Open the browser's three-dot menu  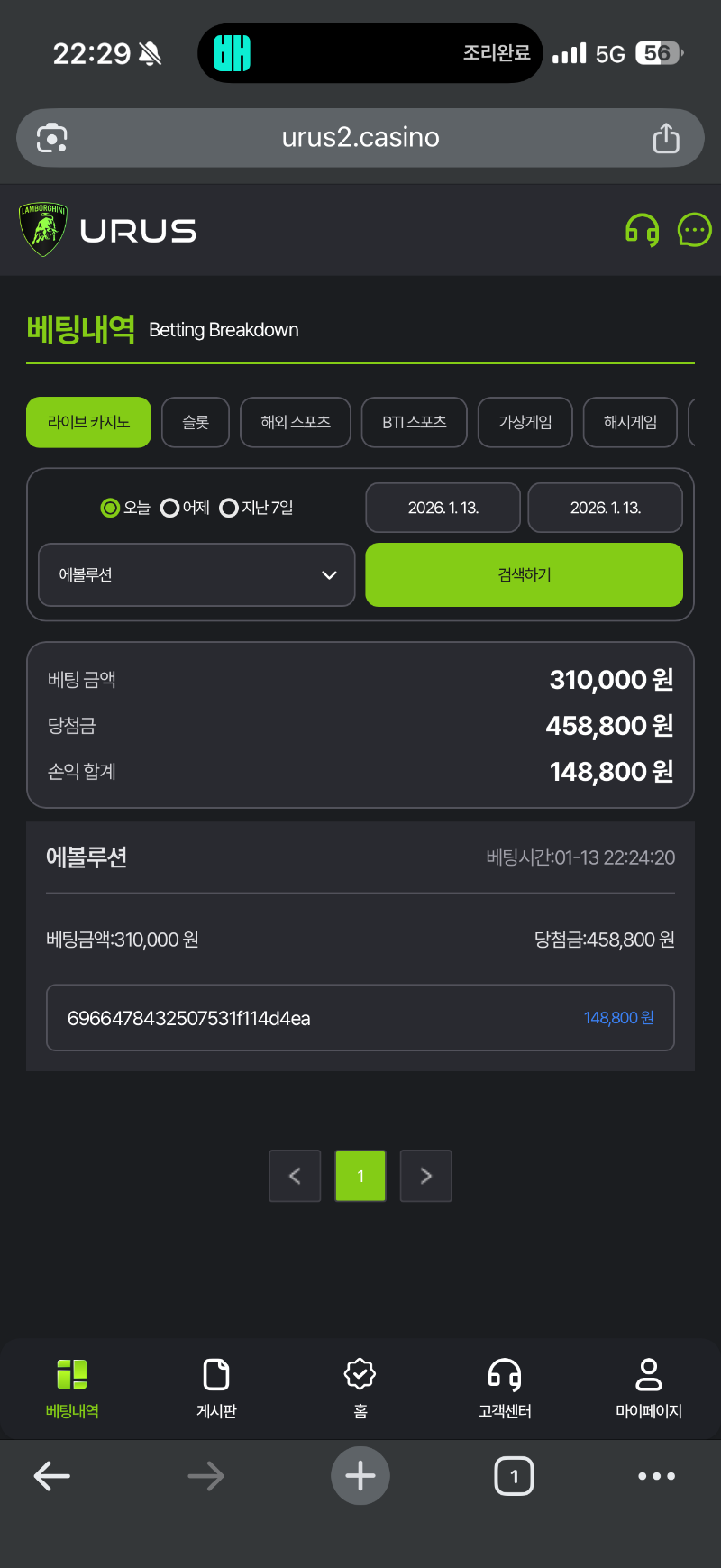point(656,1476)
